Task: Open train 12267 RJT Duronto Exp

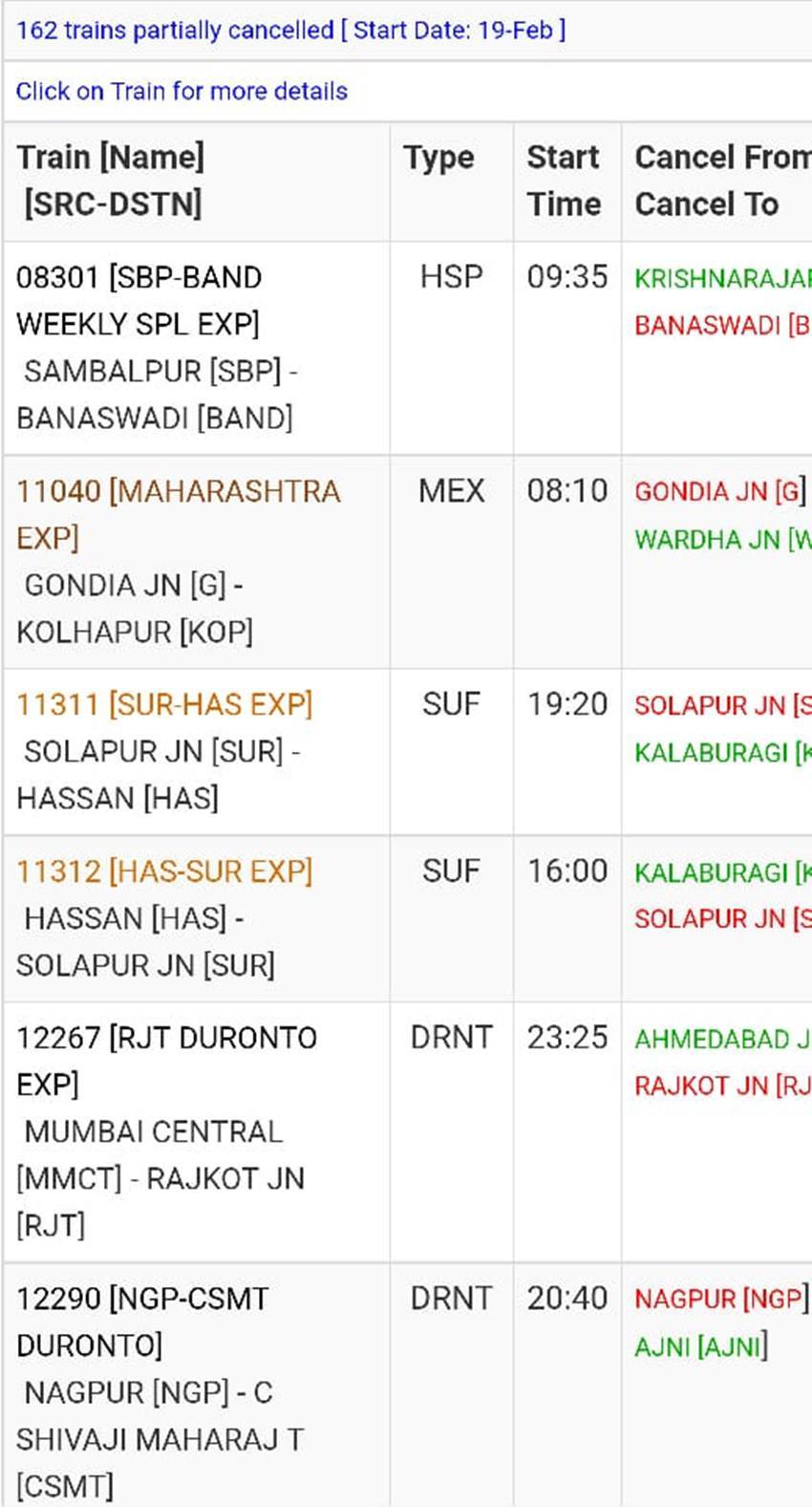Action: pyautogui.click(x=166, y=1061)
